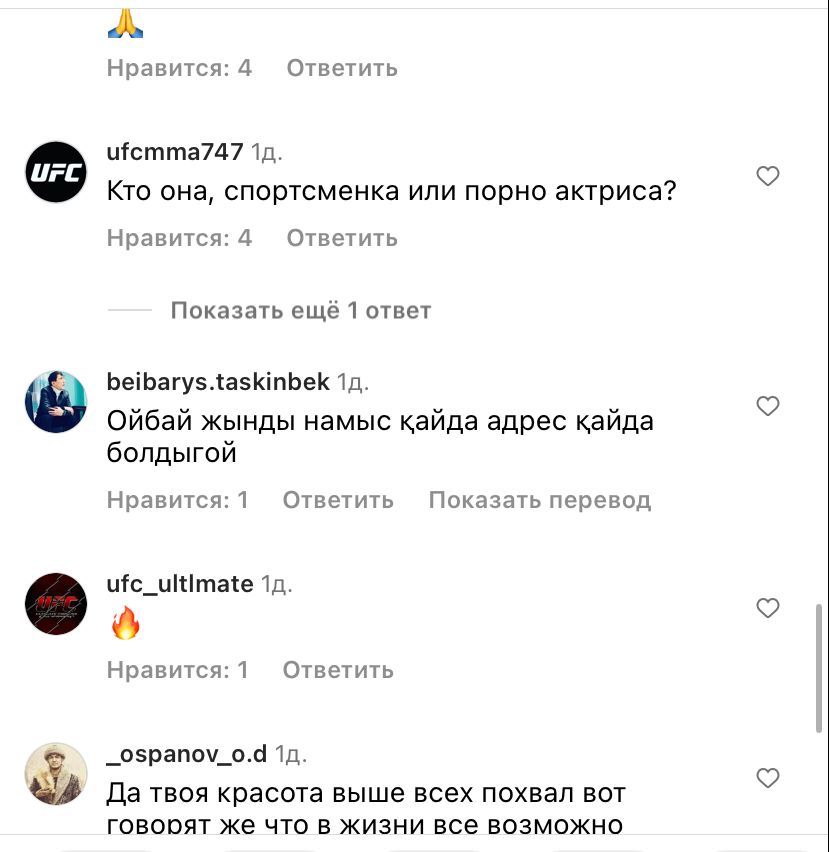
Task: Open beibarys.taskinbek's profile avatar
Action: point(56,402)
